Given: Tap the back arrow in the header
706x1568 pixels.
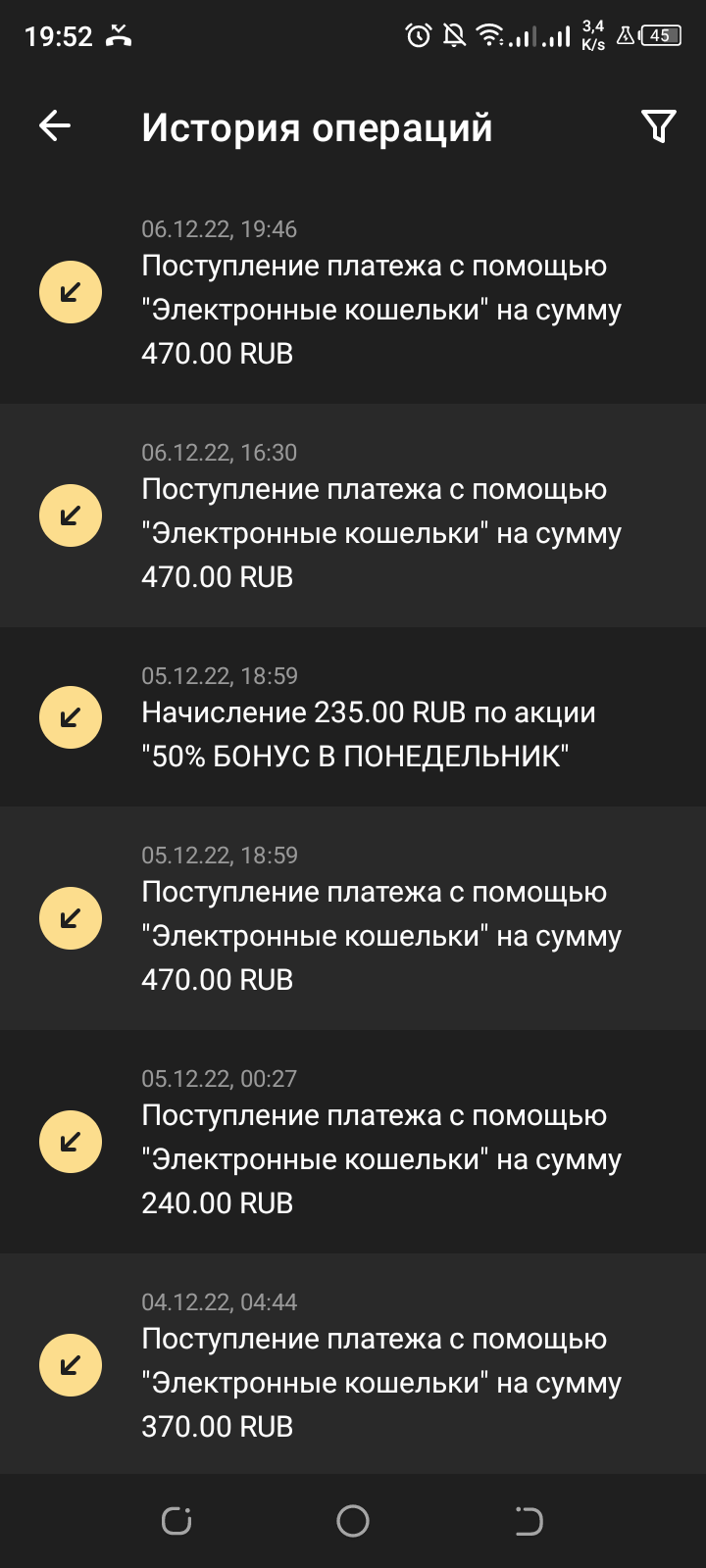Looking at the screenshot, I should 54,124.
